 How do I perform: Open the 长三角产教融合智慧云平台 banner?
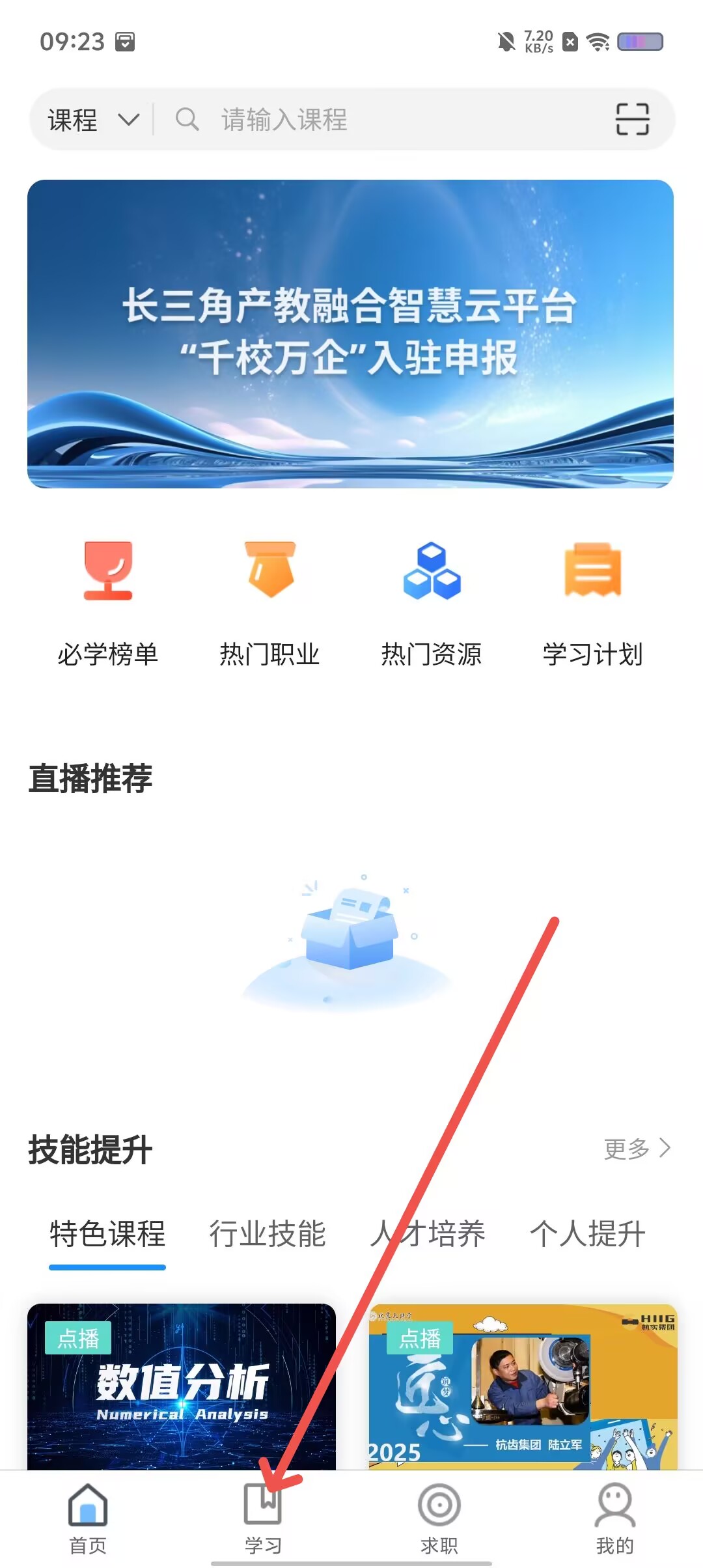click(x=350, y=333)
